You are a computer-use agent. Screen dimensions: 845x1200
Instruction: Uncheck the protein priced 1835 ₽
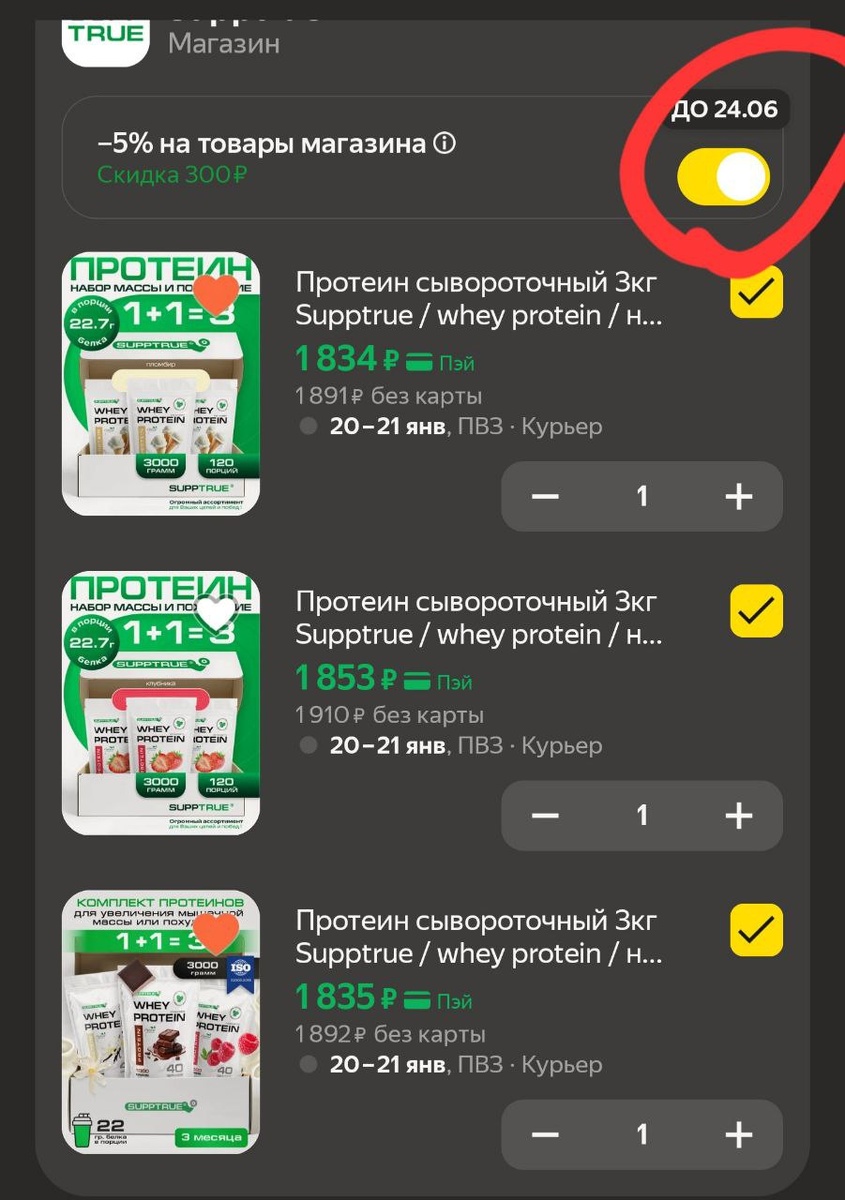click(756, 930)
